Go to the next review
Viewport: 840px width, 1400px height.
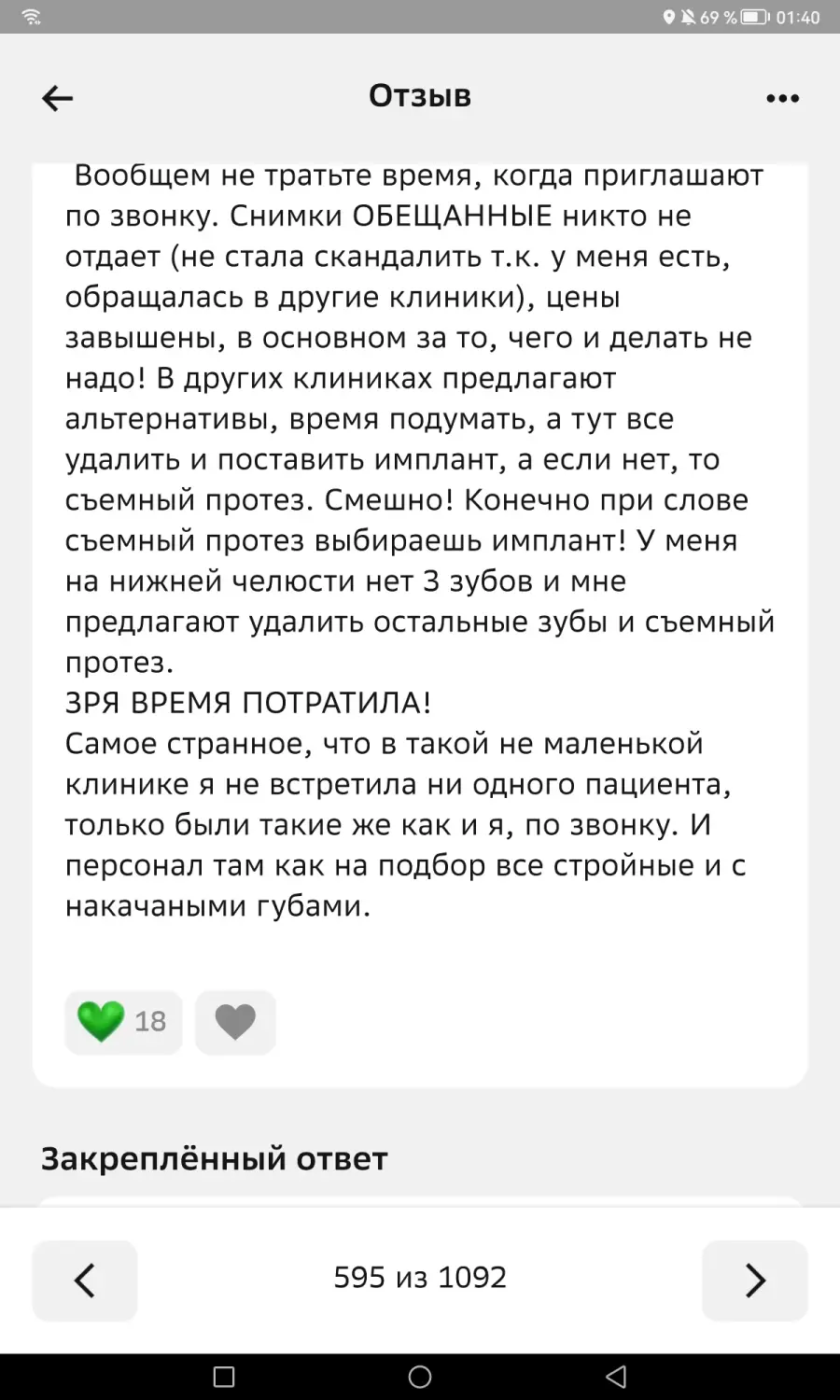(755, 1281)
